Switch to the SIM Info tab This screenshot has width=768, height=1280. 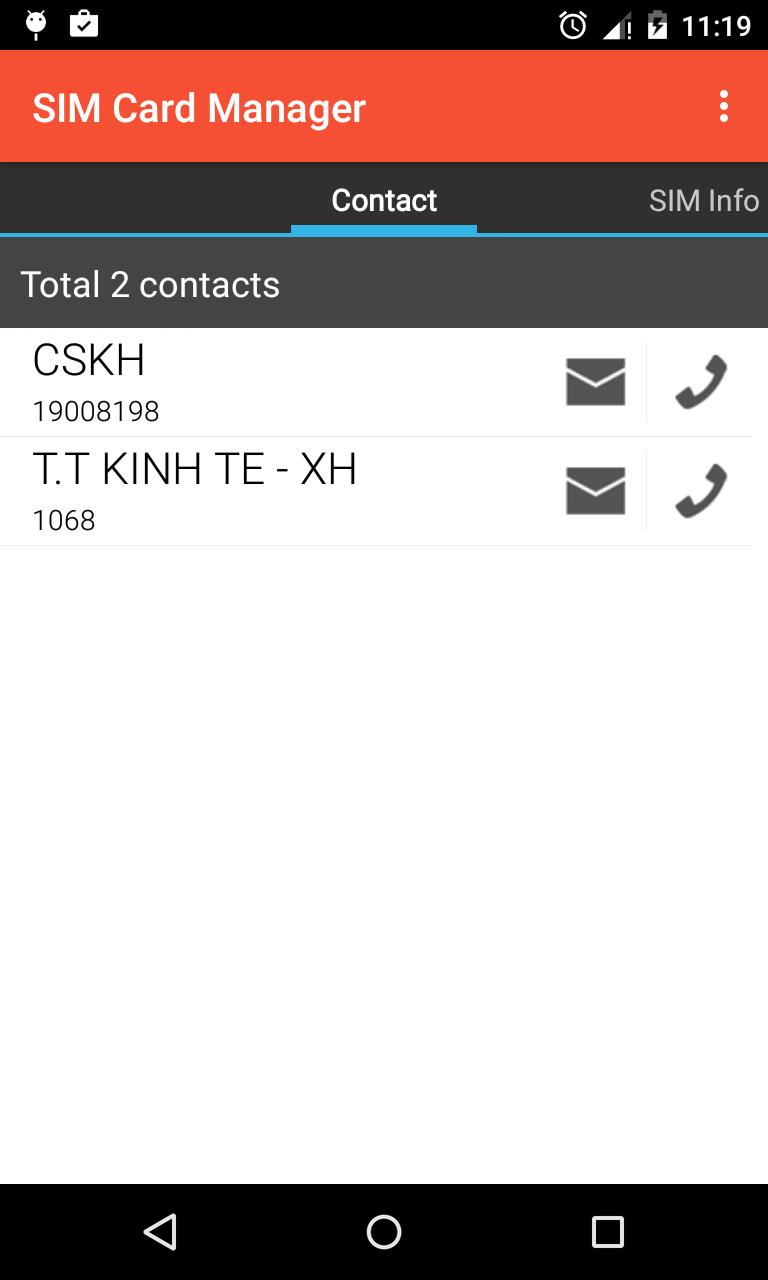(704, 200)
